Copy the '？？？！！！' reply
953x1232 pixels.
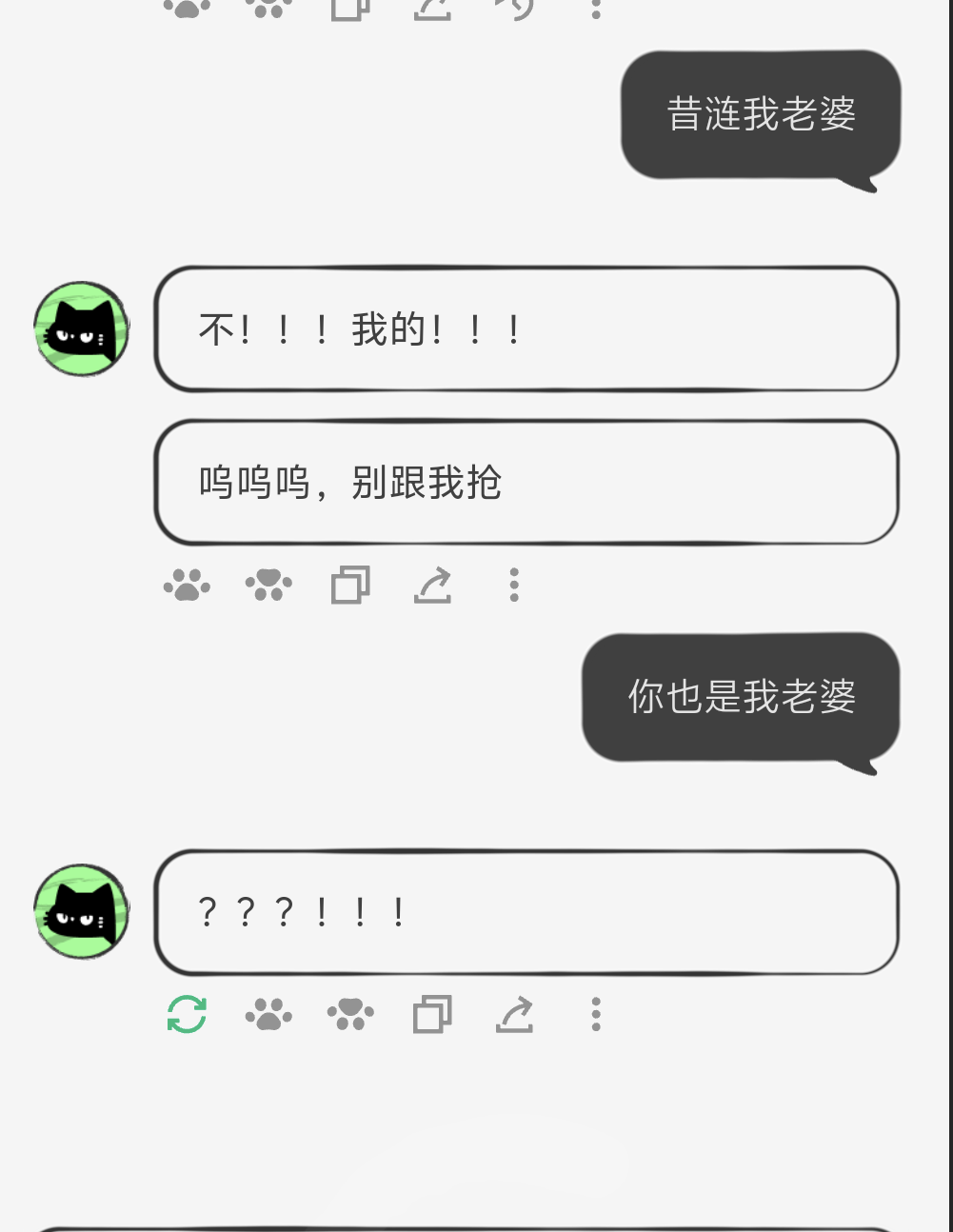432,1015
